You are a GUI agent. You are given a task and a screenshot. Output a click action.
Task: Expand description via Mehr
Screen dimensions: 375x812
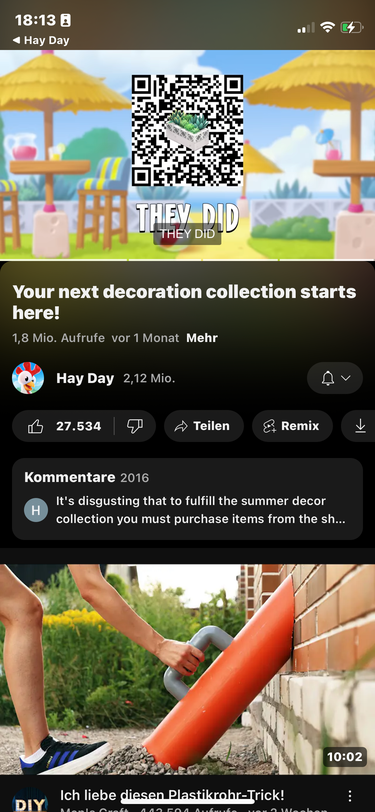(x=201, y=338)
